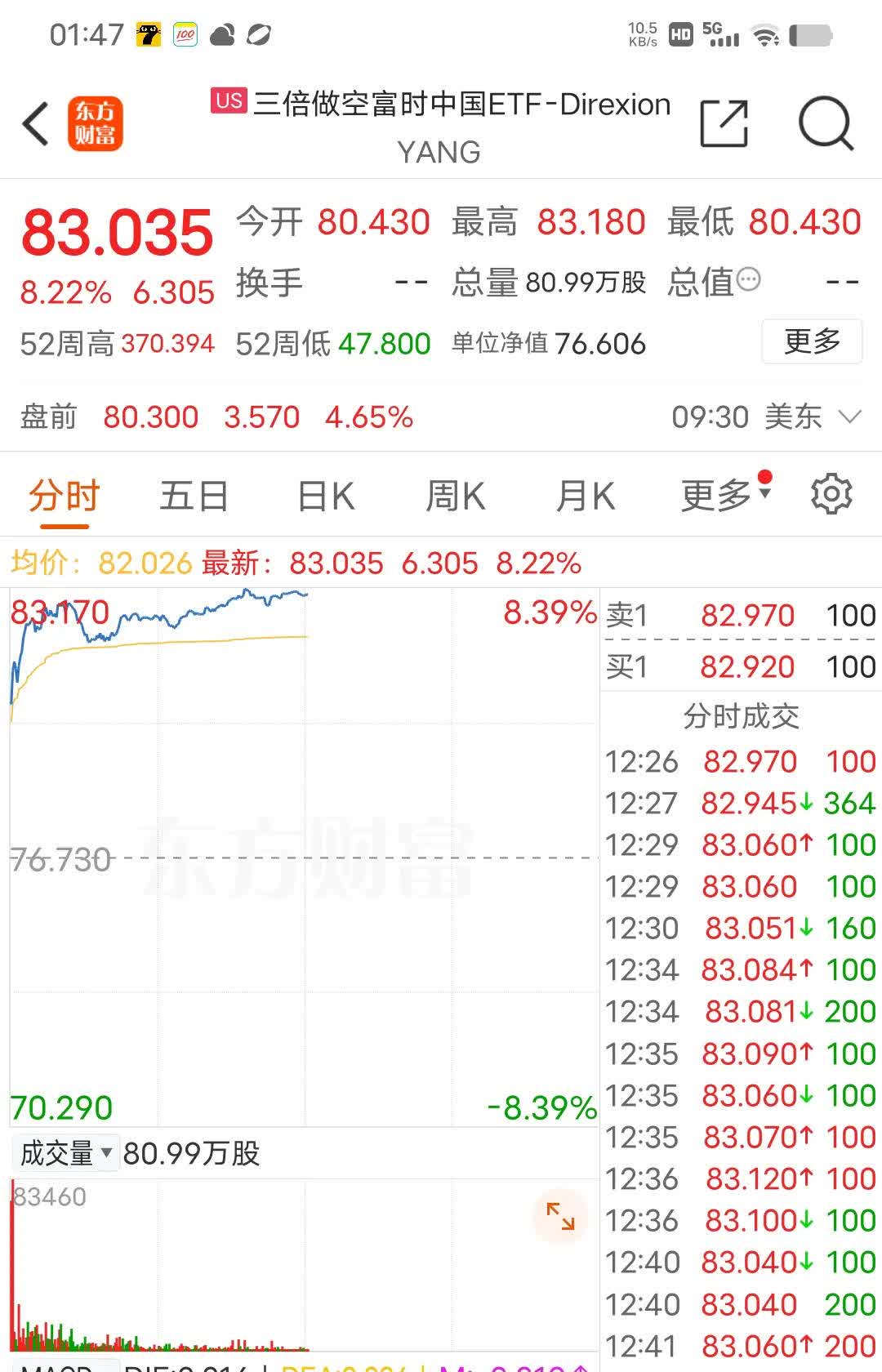Tap the share icon in the header
The image size is (882, 1372).
(725, 122)
